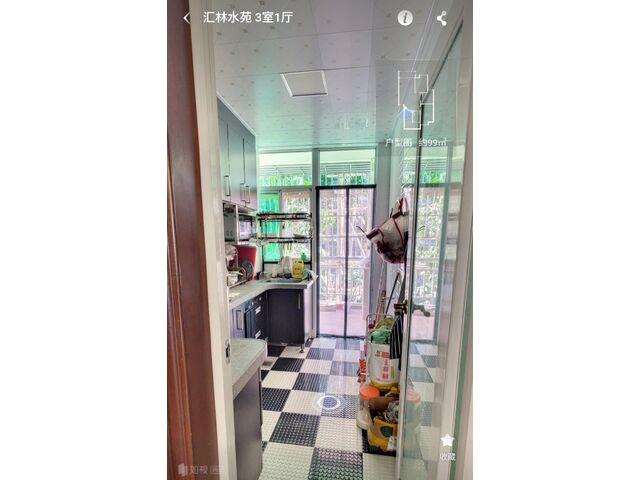
Task: Go back from the 汇林水苑 listing
Action: (186, 17)
